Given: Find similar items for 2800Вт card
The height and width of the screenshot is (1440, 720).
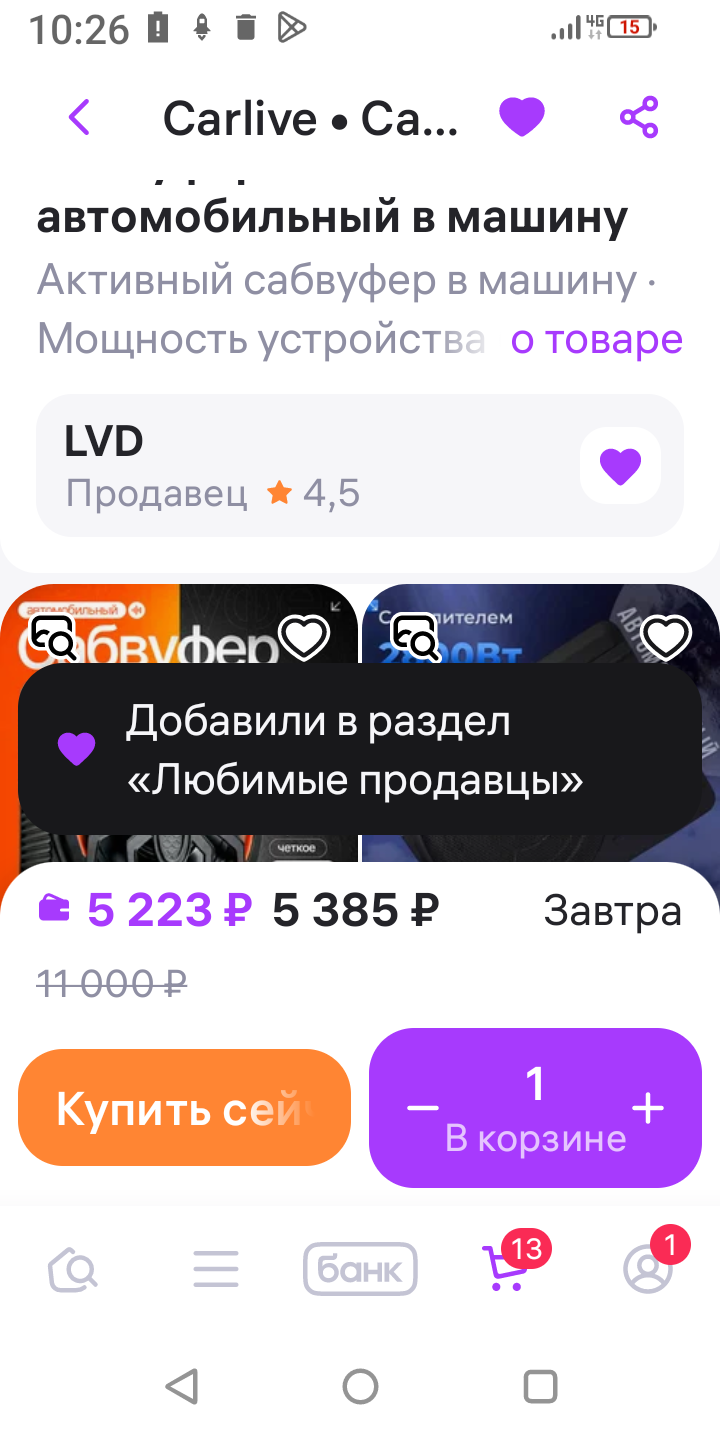Looking at the screenshot, I should [414, 636].
